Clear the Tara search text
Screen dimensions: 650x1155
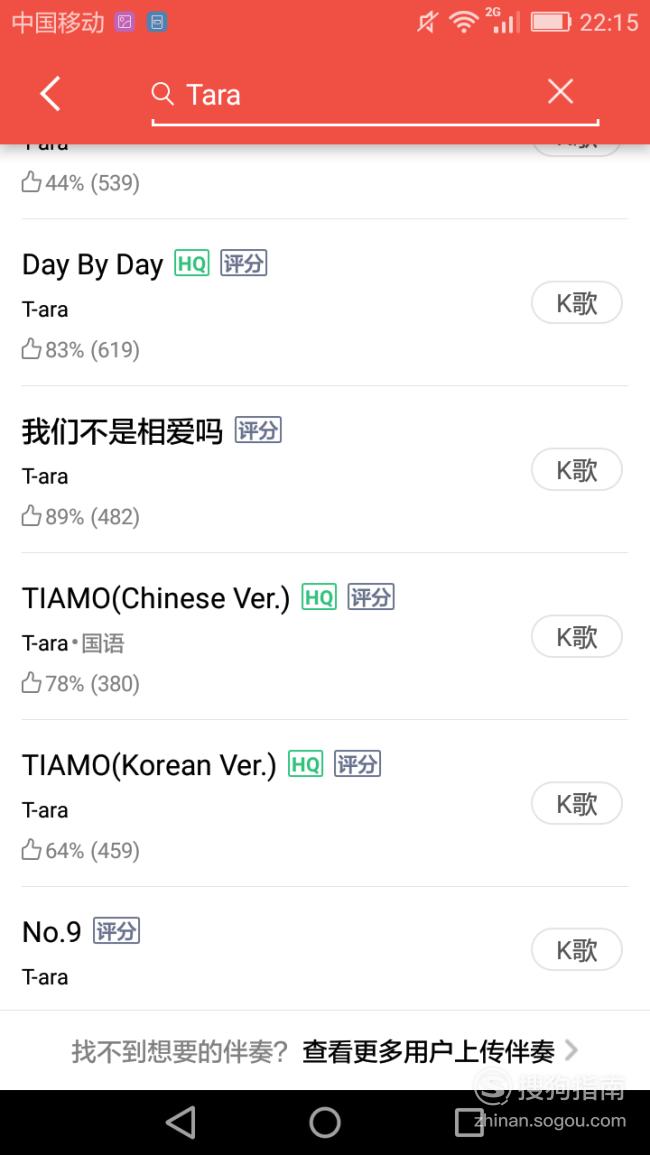[560, 92]
